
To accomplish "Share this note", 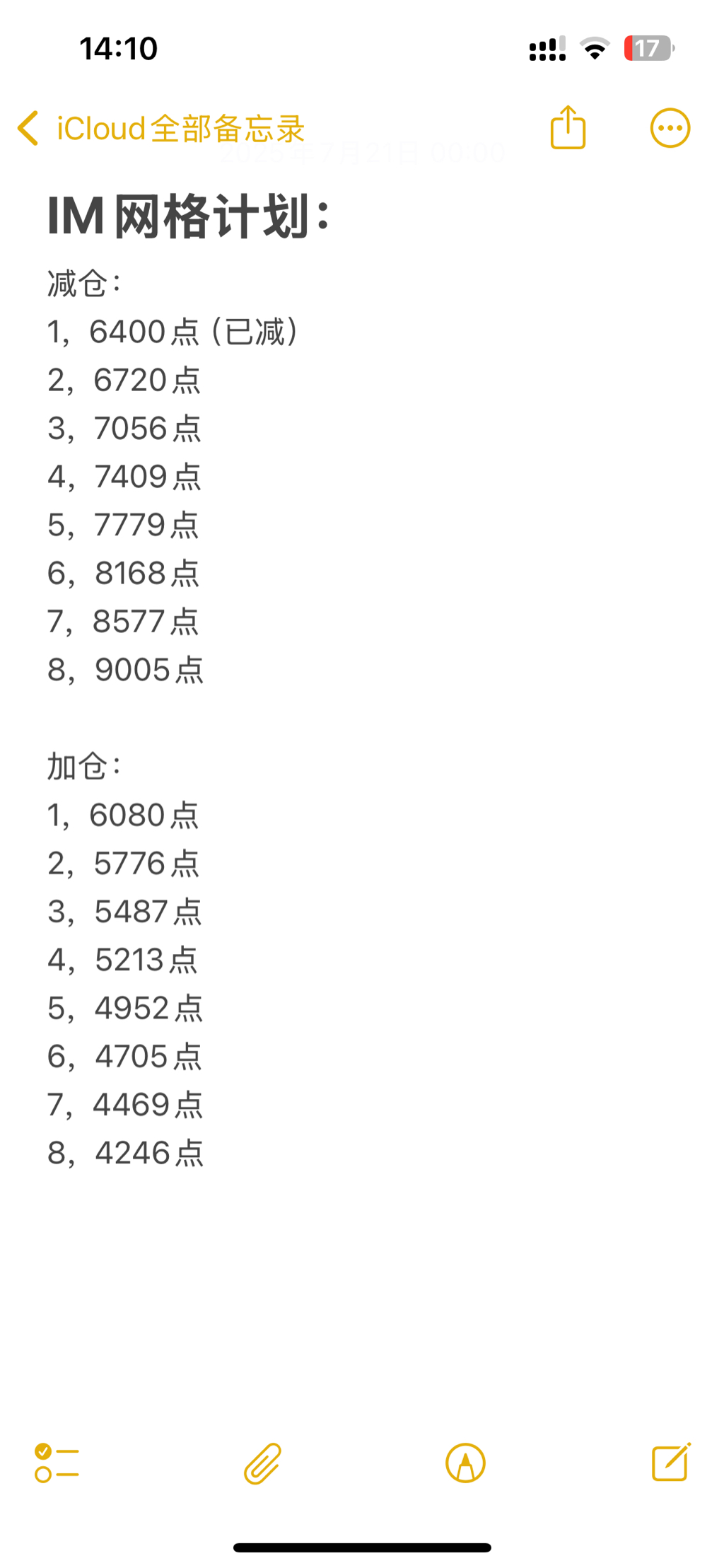I will pos(568,128).
